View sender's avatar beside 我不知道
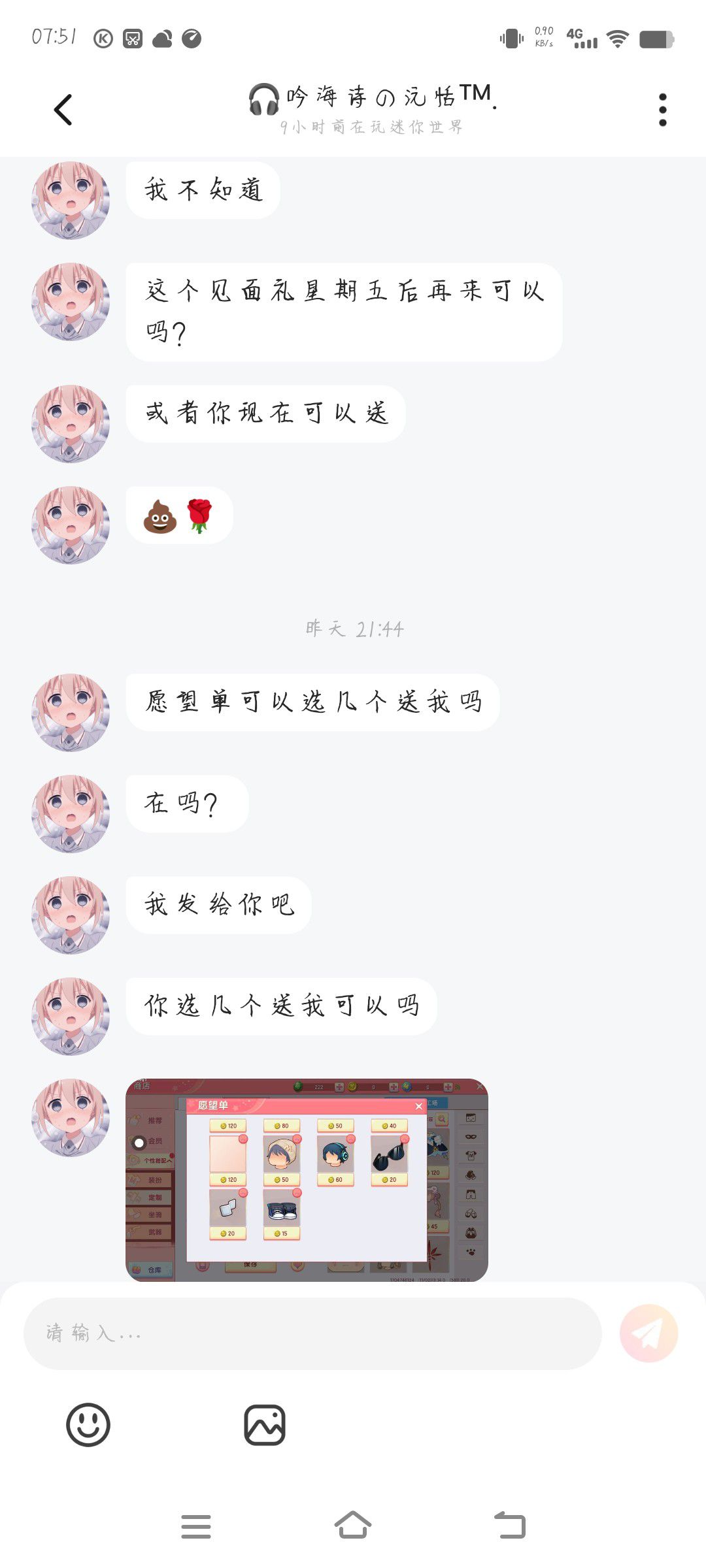 [x=71, y=201]
